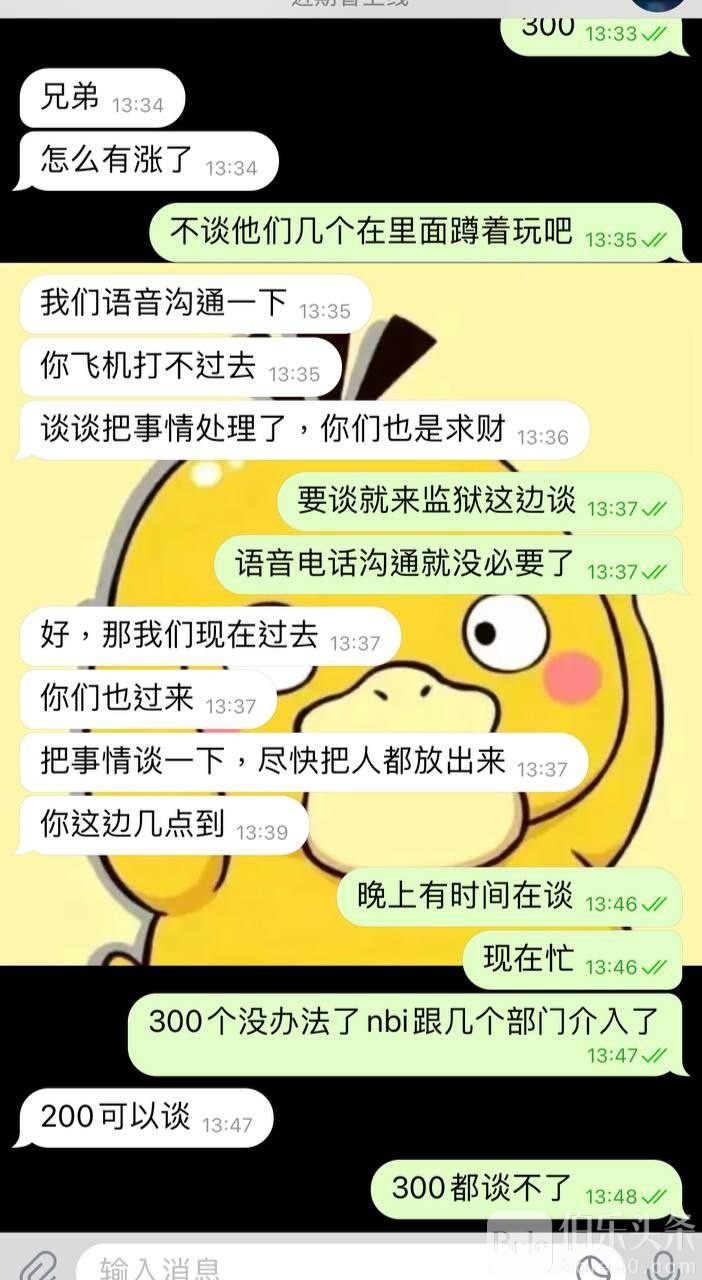The width and height of the screenshot is (702, 1280).
Task: Focus the 输入消息 message field
Action: click(x=300, y=1268)
